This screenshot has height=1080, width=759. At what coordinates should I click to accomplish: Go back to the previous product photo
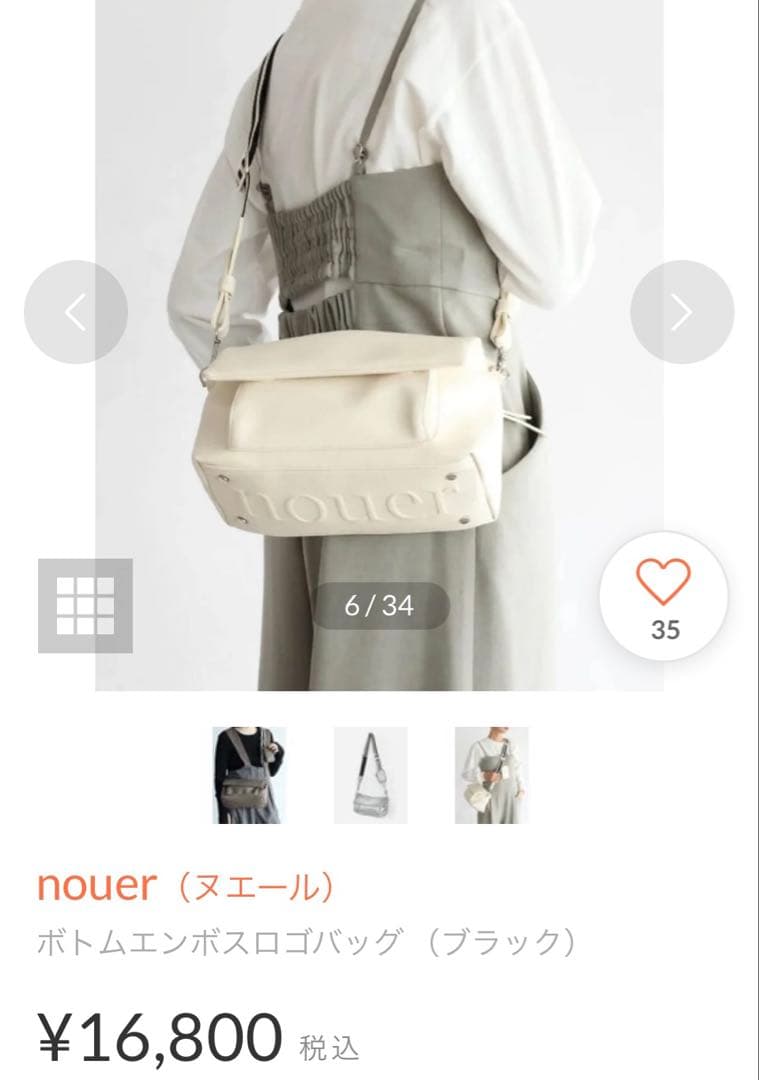pyautogui.click(x=76, y=310)
